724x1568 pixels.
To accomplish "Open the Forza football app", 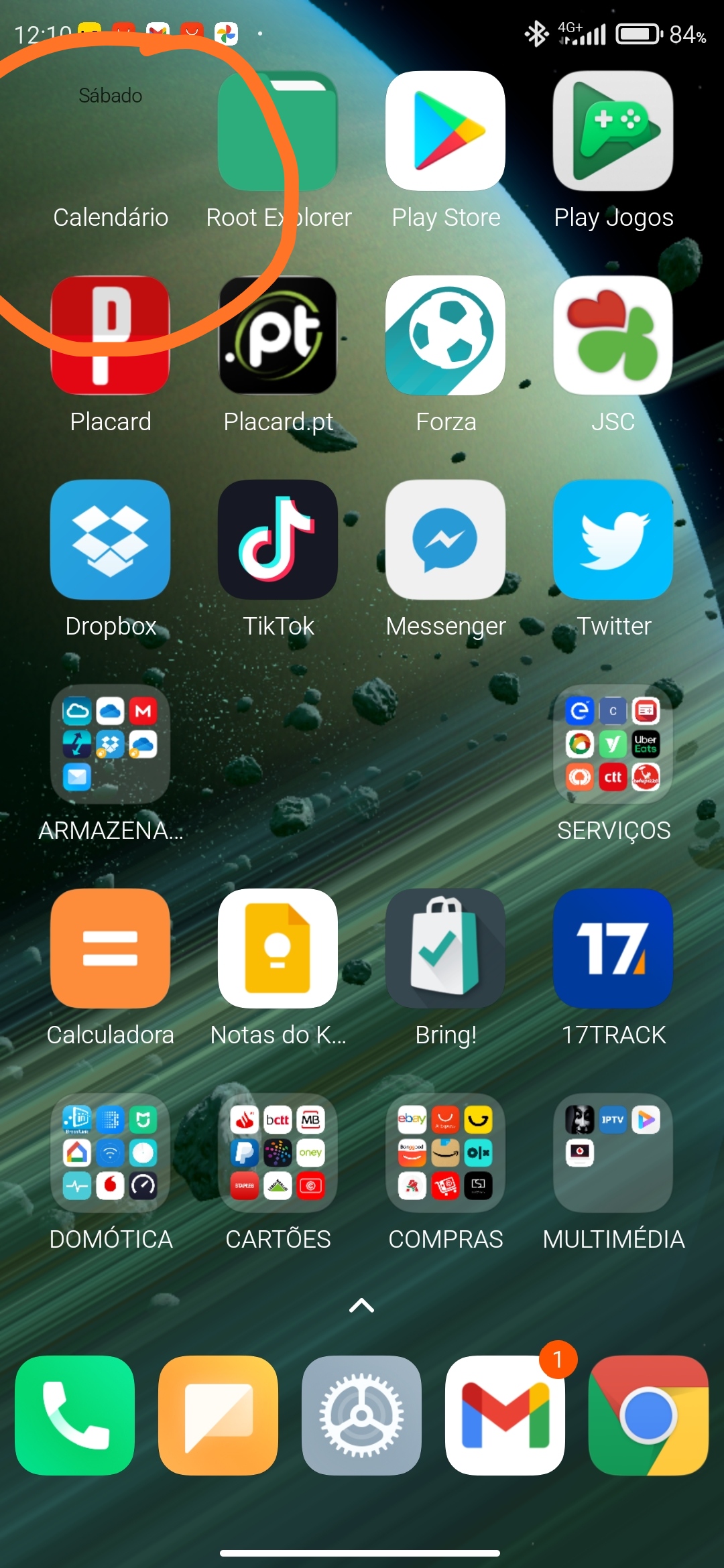I will coord(445,335).
